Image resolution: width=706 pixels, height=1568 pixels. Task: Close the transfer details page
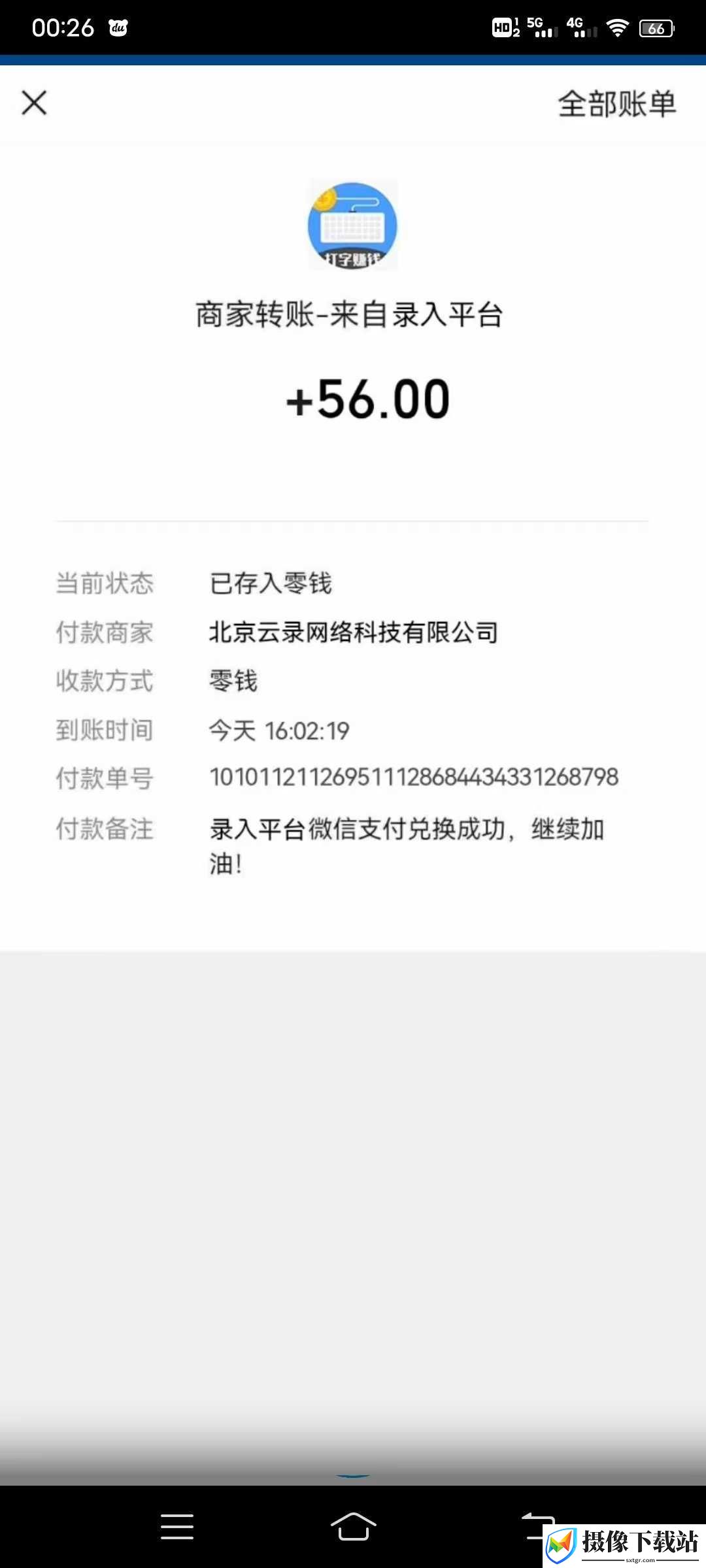pyautogui.click(x=34, y=103)
